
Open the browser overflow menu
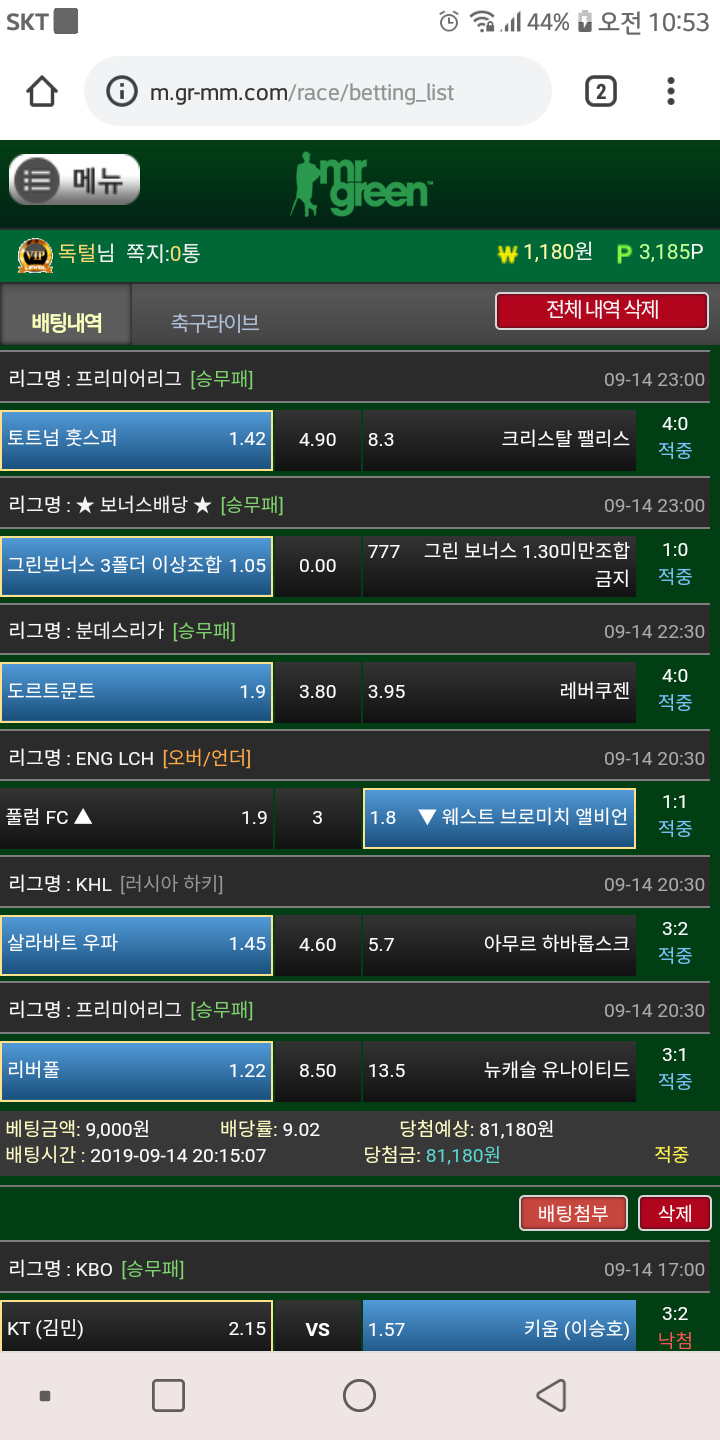pos(671,92)
